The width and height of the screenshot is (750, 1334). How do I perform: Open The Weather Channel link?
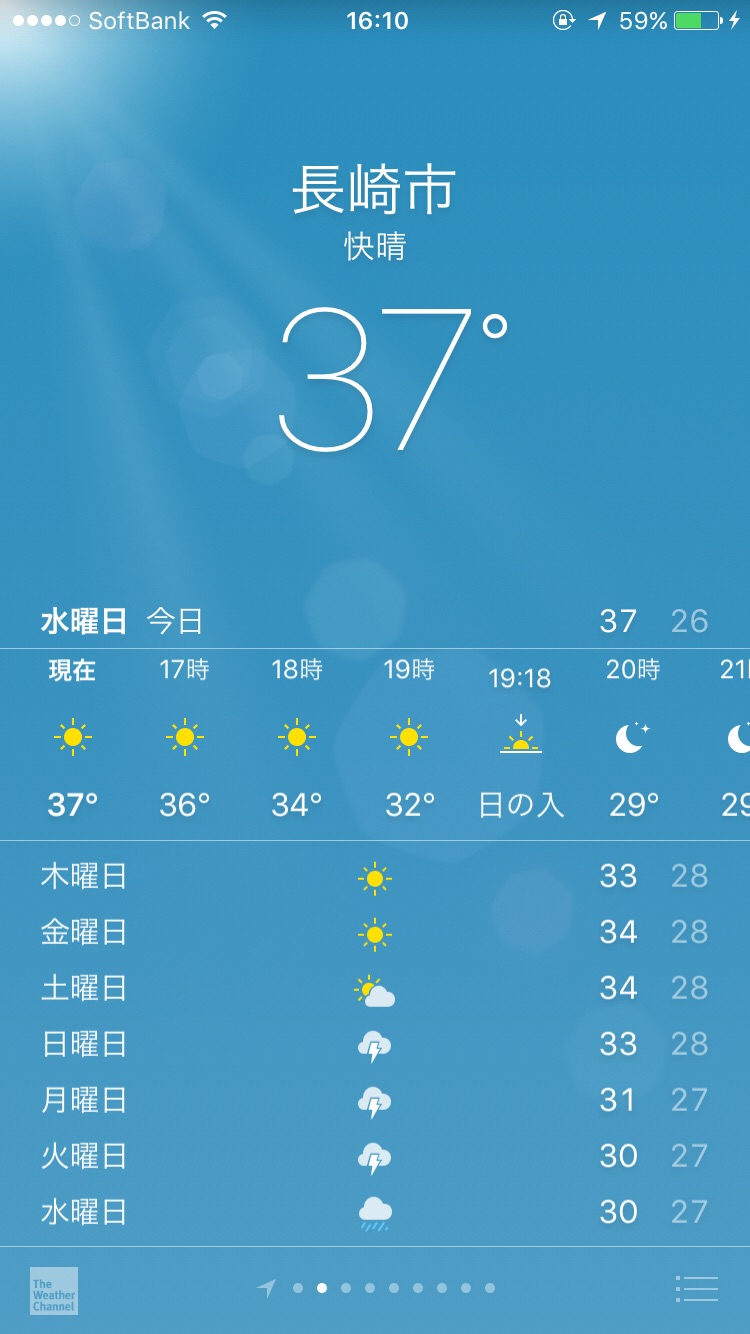coord(54,1291)
